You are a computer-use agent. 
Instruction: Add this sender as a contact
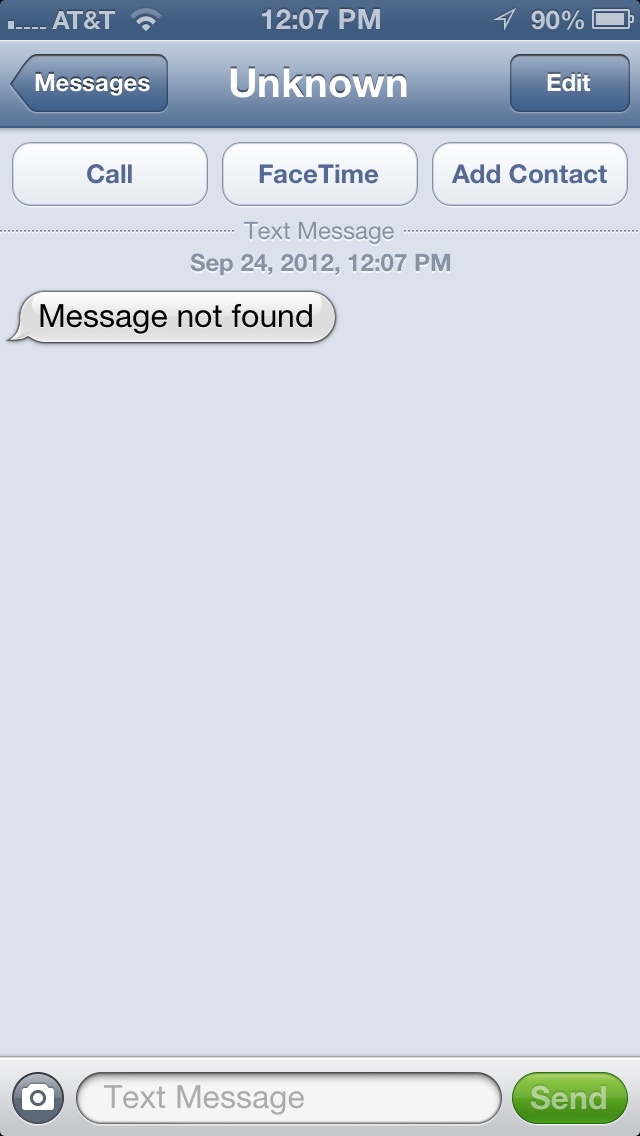530,174
